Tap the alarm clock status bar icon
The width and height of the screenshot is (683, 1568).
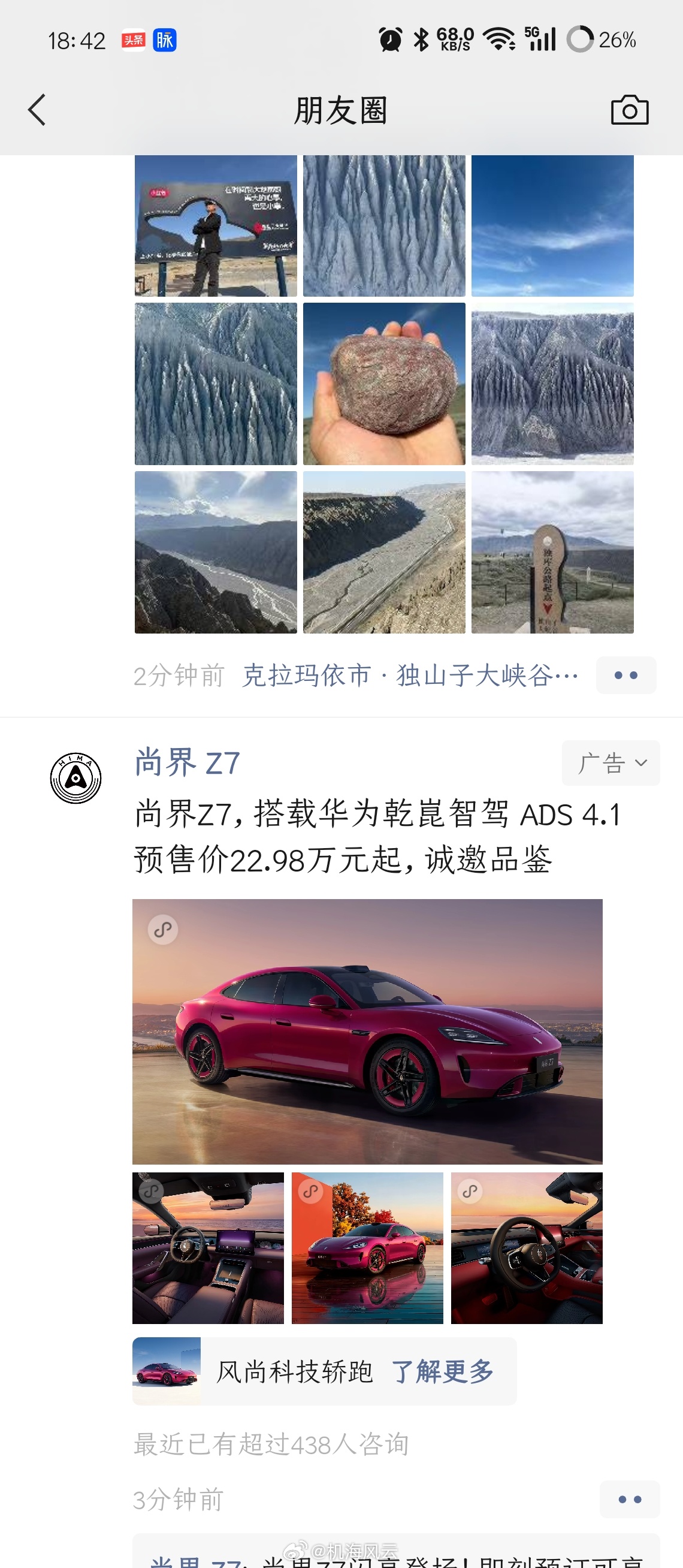[x=391, y=39]
